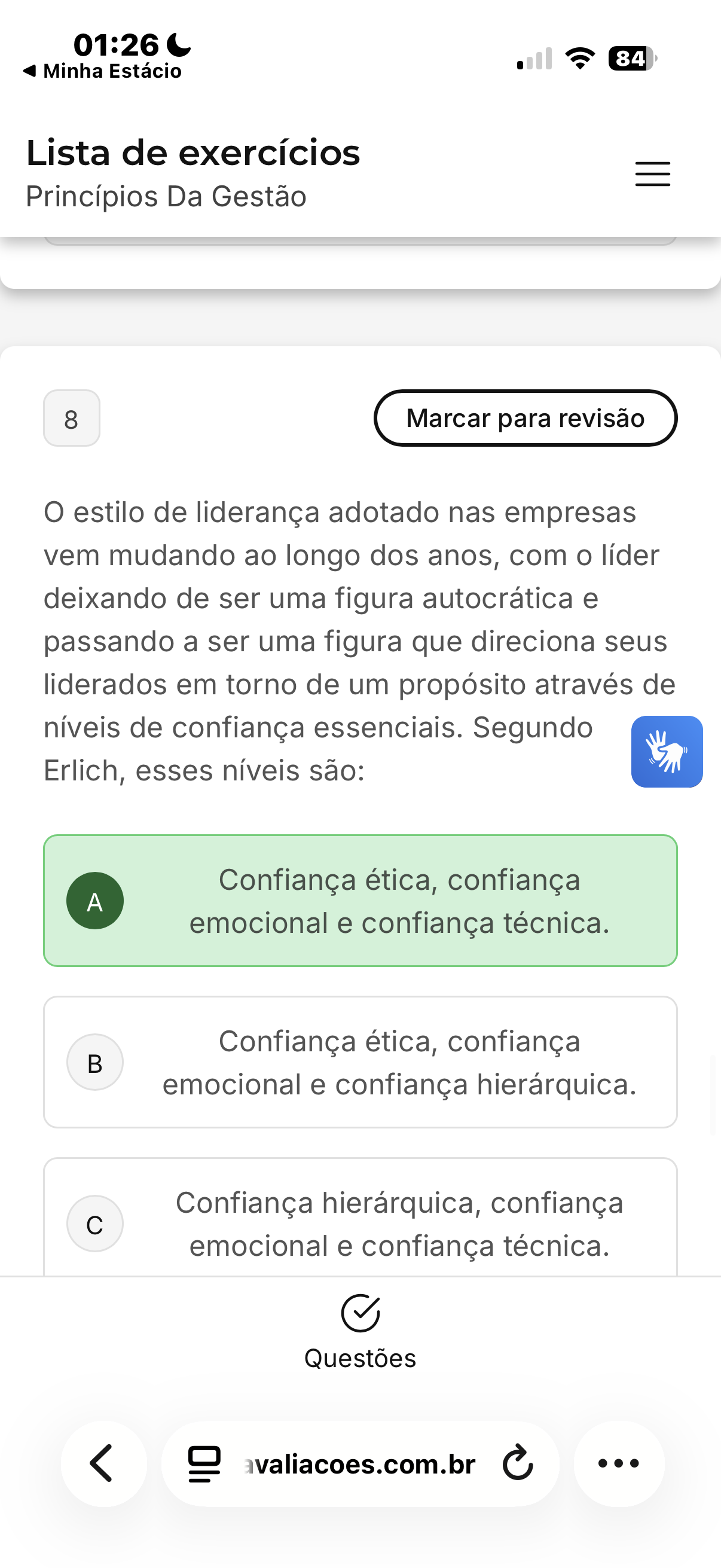Screen dimensions: 721x1568
Task: Tap Marcar para revisão button
Action: (x=525, y=418)
